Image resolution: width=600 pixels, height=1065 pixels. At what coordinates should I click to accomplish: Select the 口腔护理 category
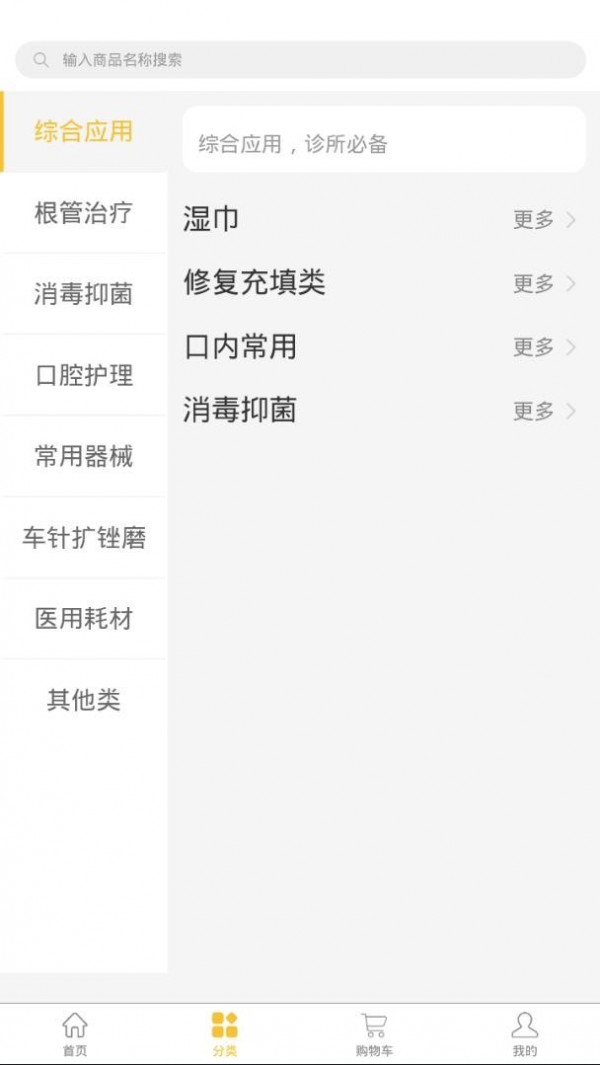(x=84, y=376)
